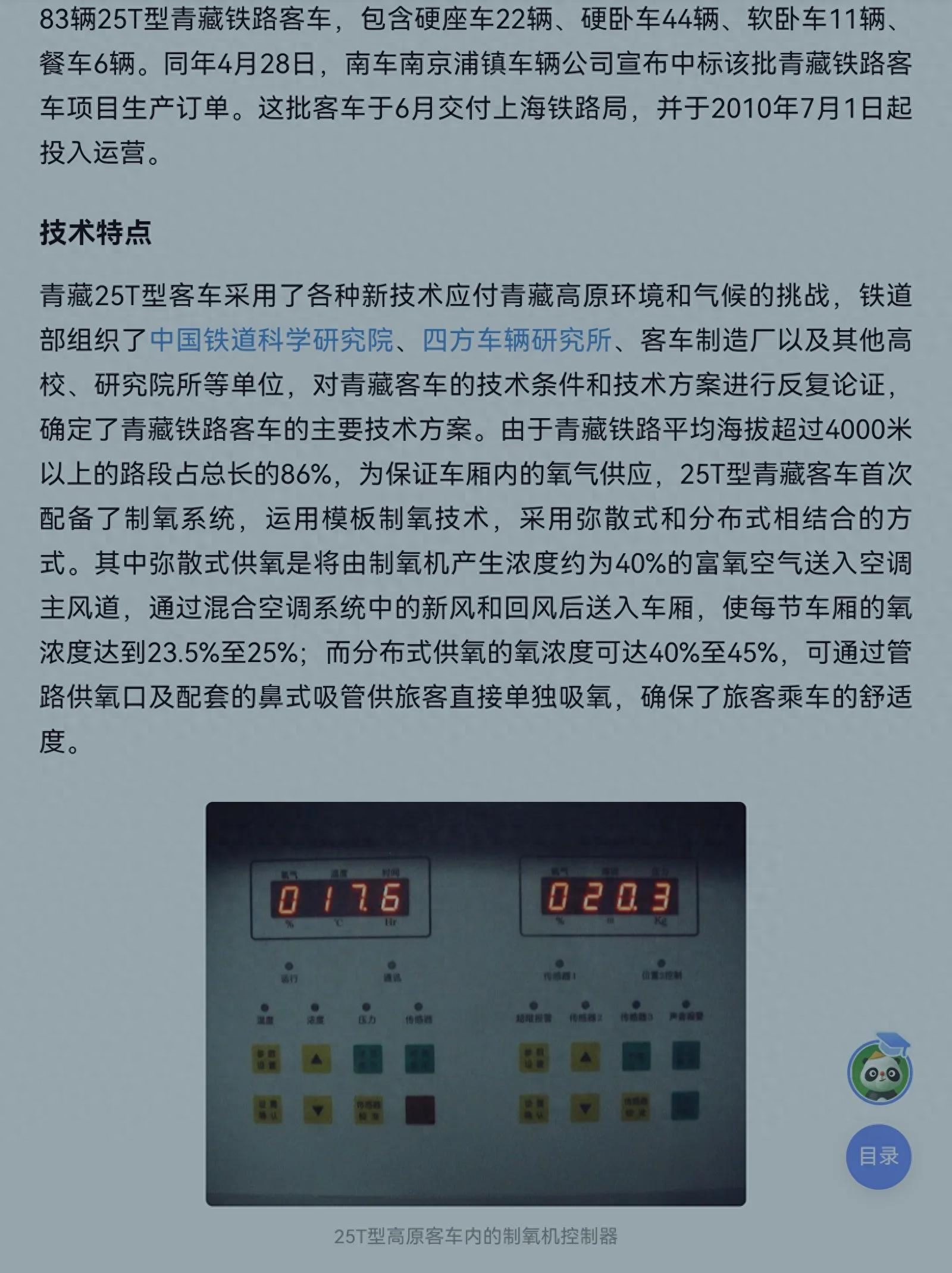This screenshot has height=1273, width=952.
Task: Open the 四方车辆研究所 link
Action: (516, 341)
